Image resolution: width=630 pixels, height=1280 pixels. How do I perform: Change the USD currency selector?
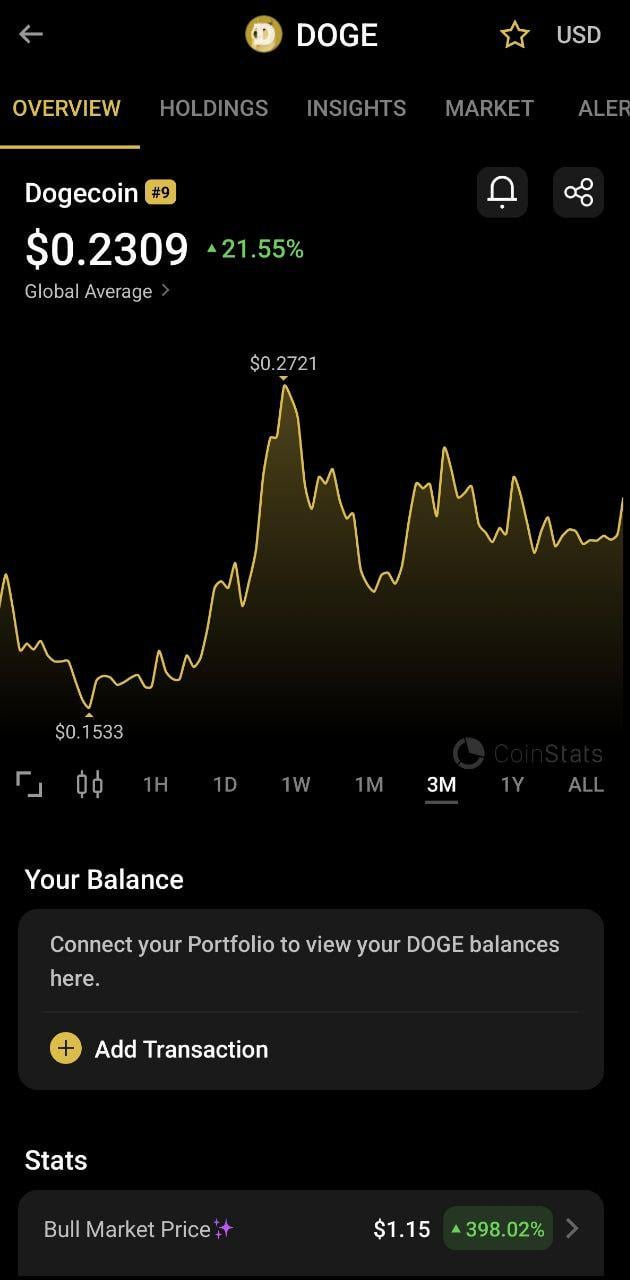tap(578, 35)
